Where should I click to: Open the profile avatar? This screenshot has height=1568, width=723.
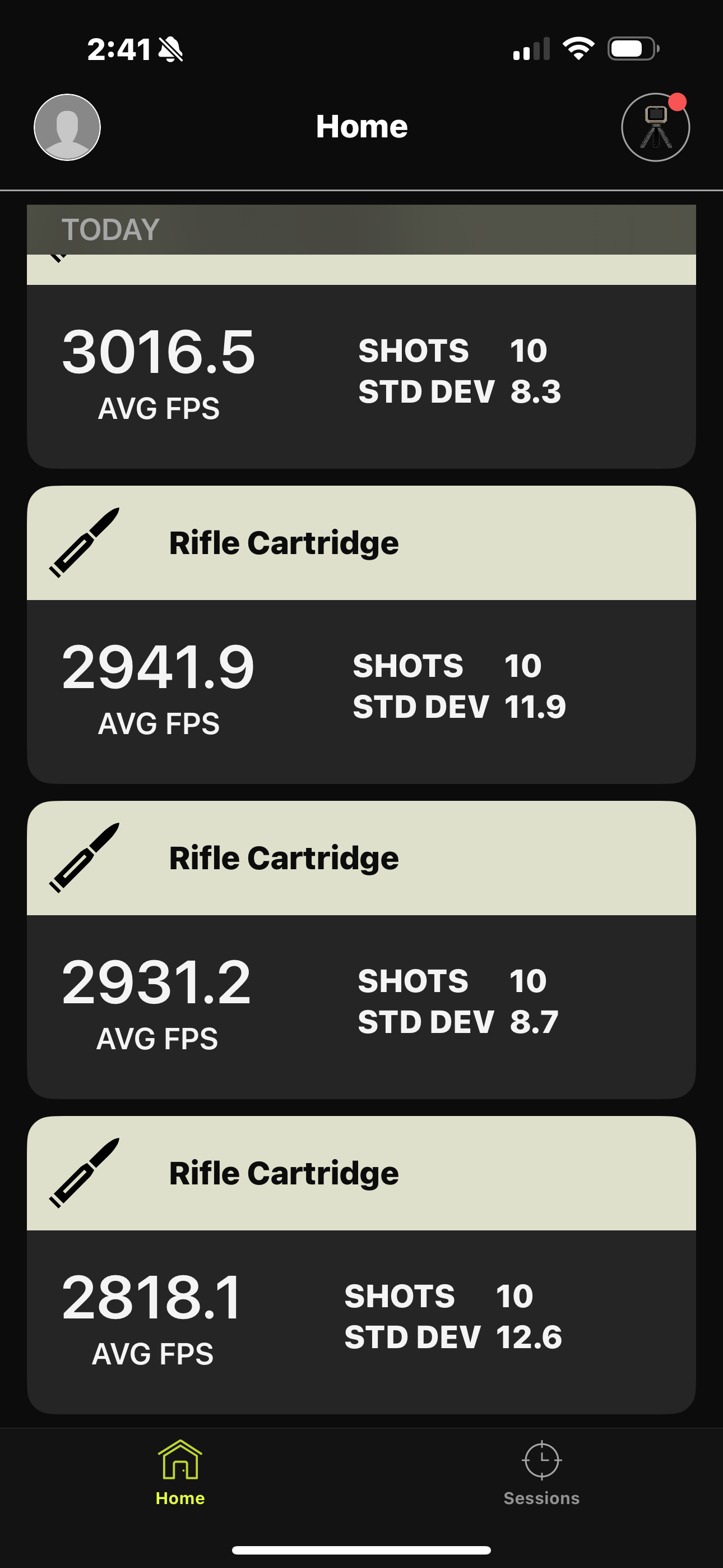click(67, 127)
